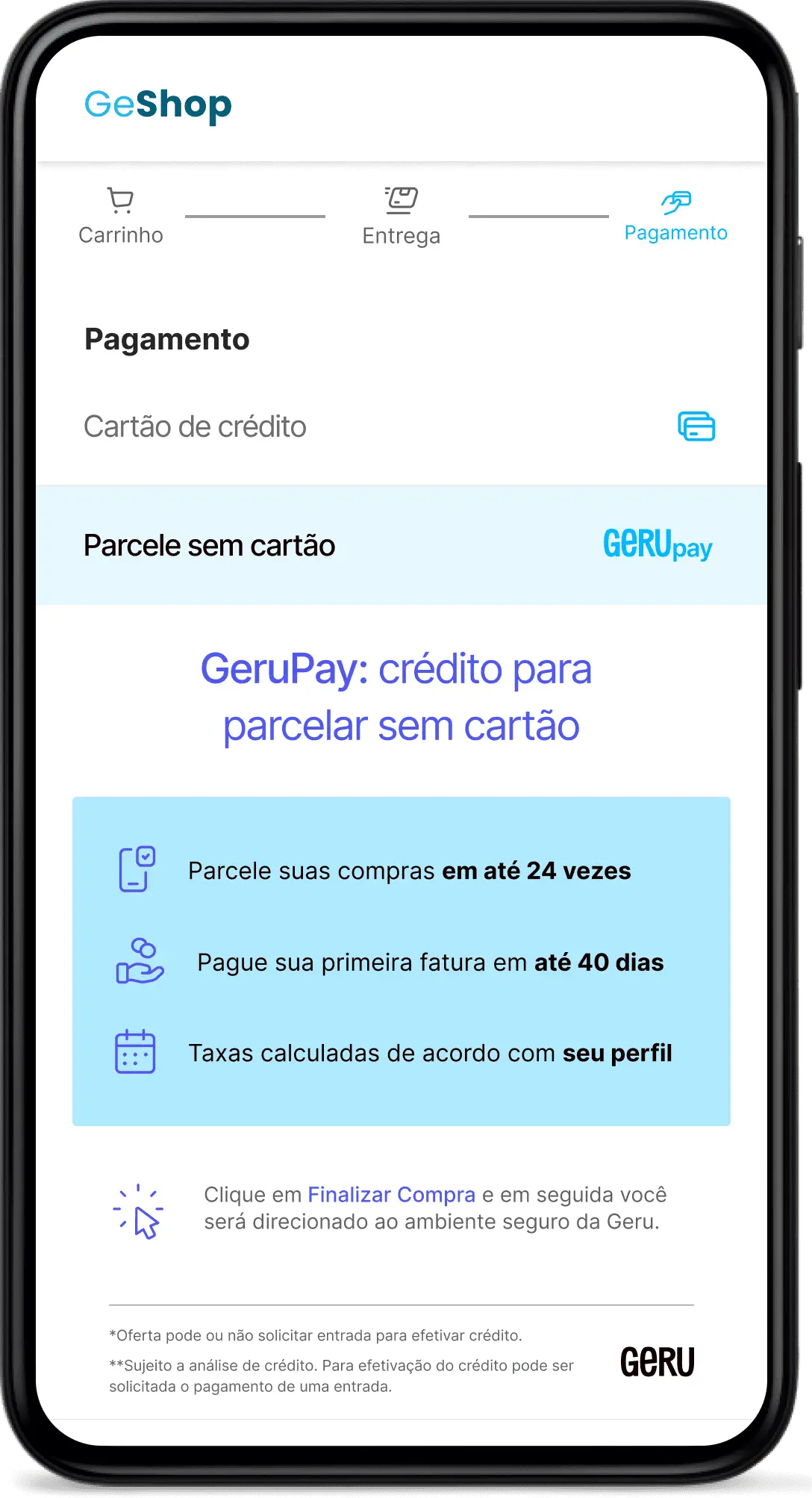812x1498 pixels.
Task: Click the credit card icon next to Cartão de crédito
Action: 698,427
